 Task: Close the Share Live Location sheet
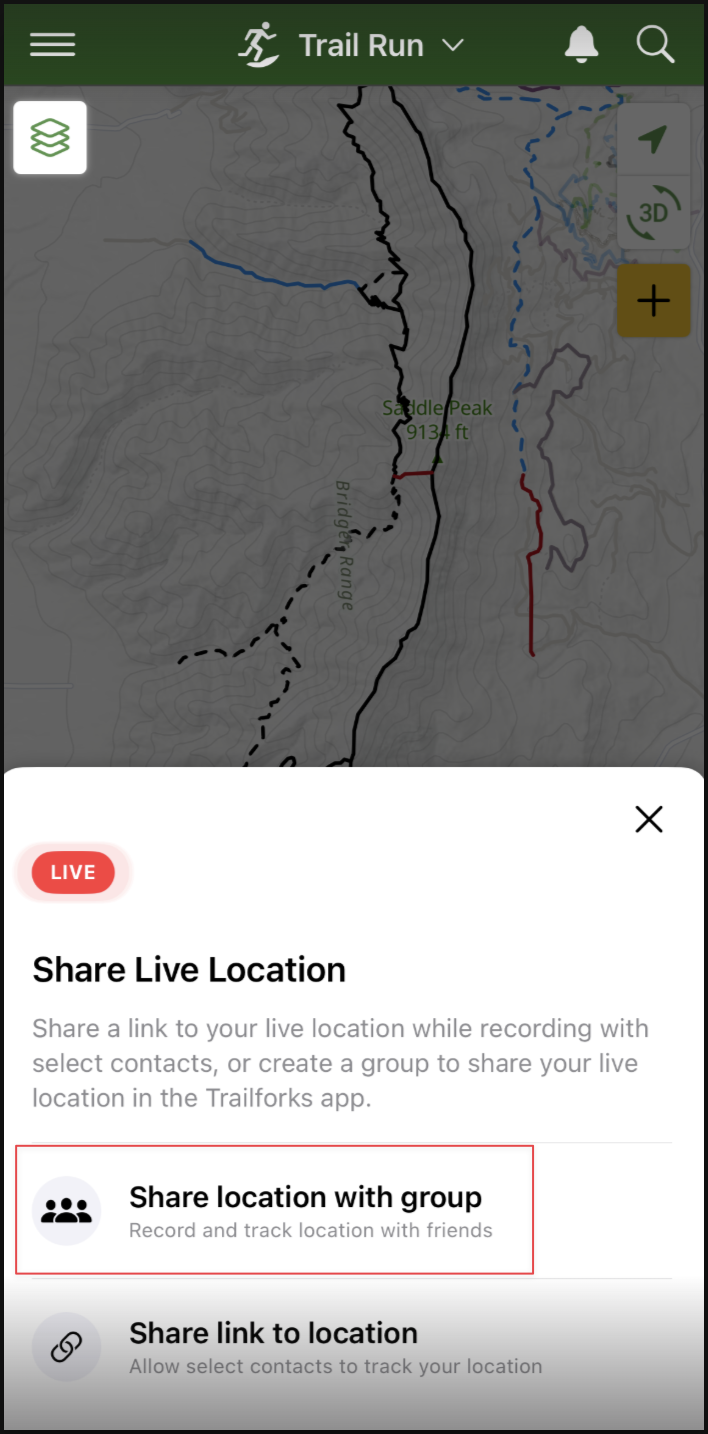pos(649,820)
